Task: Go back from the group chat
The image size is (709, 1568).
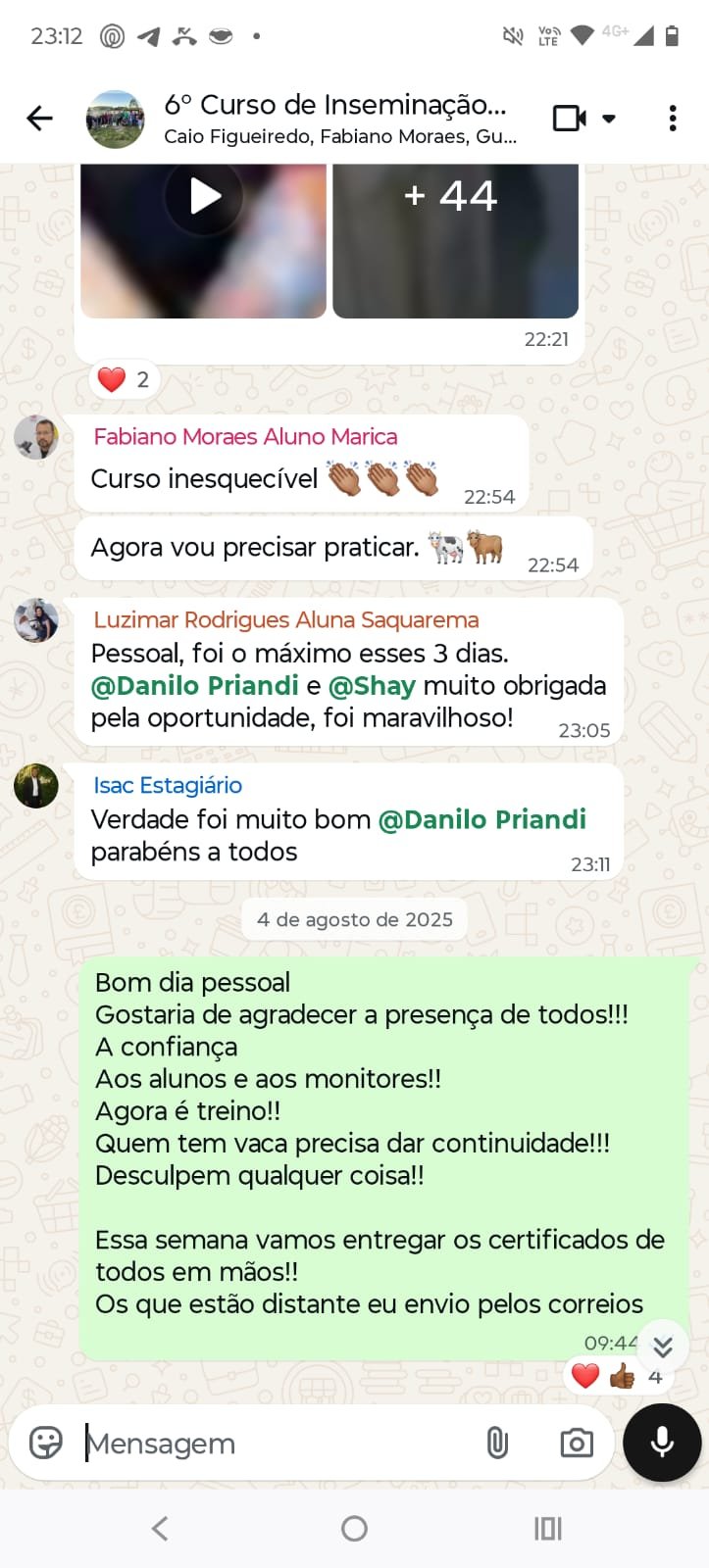Action: pos(39,119)
